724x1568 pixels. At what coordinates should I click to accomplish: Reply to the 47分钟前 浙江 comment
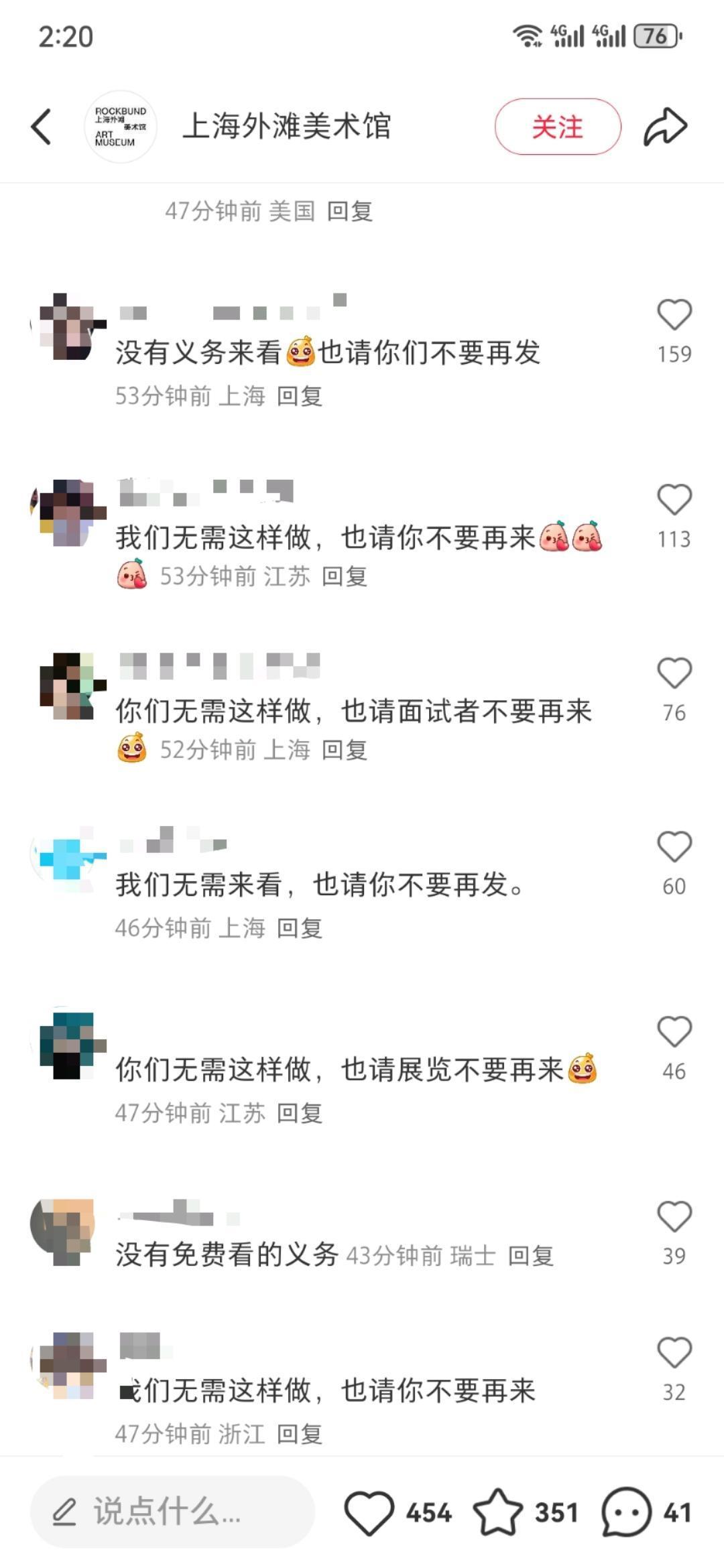(x=300, y=1434)
